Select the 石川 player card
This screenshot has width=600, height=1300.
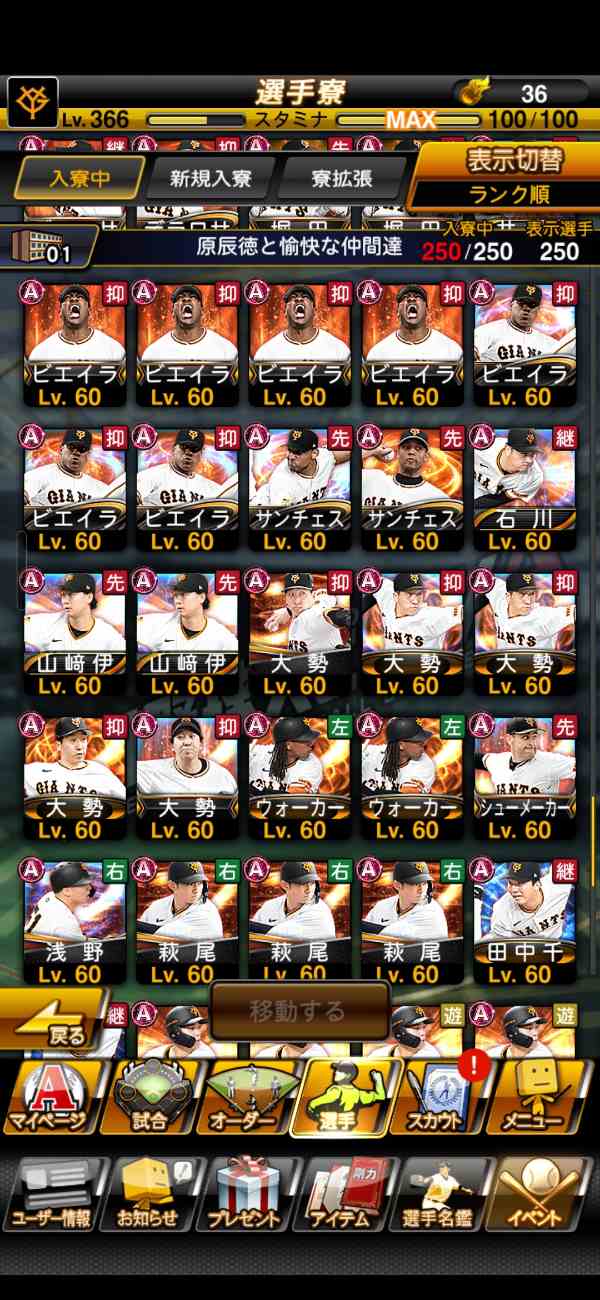[x=525, y=487]
